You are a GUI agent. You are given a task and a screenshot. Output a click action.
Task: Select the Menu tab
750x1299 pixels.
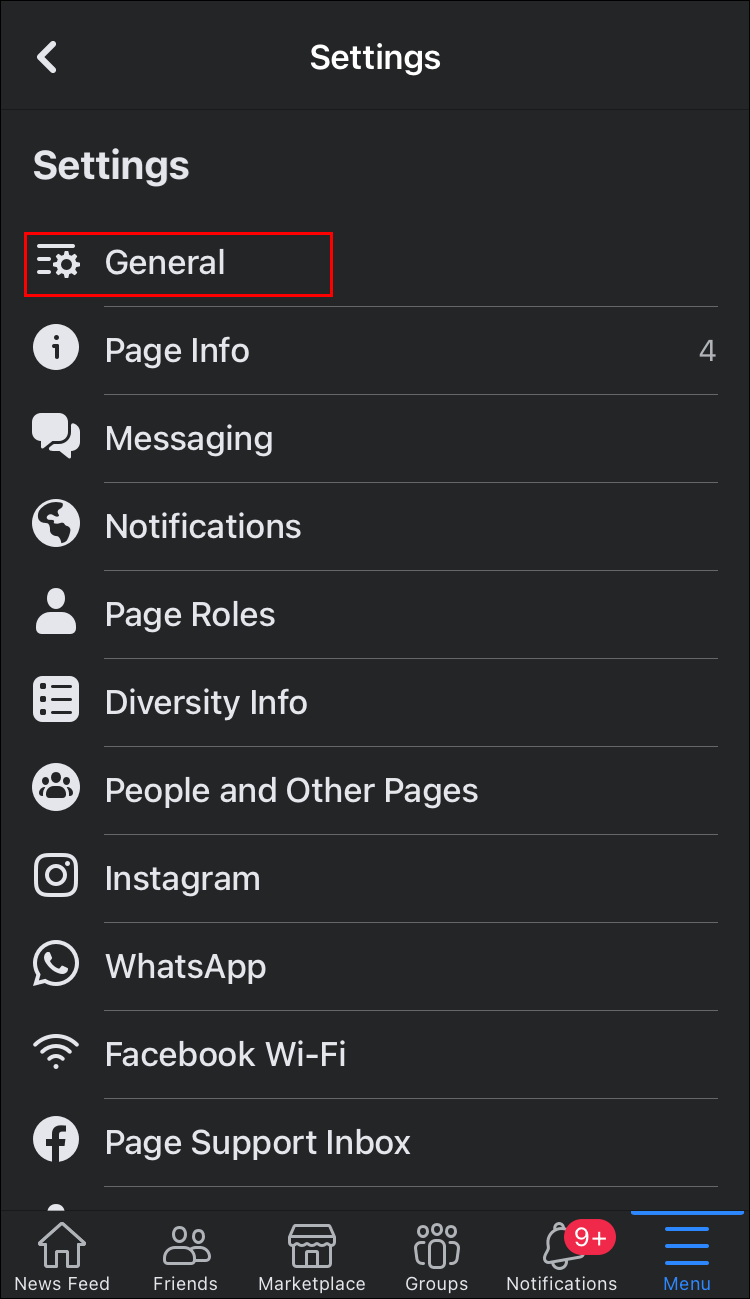click(x=687, y=1257)
